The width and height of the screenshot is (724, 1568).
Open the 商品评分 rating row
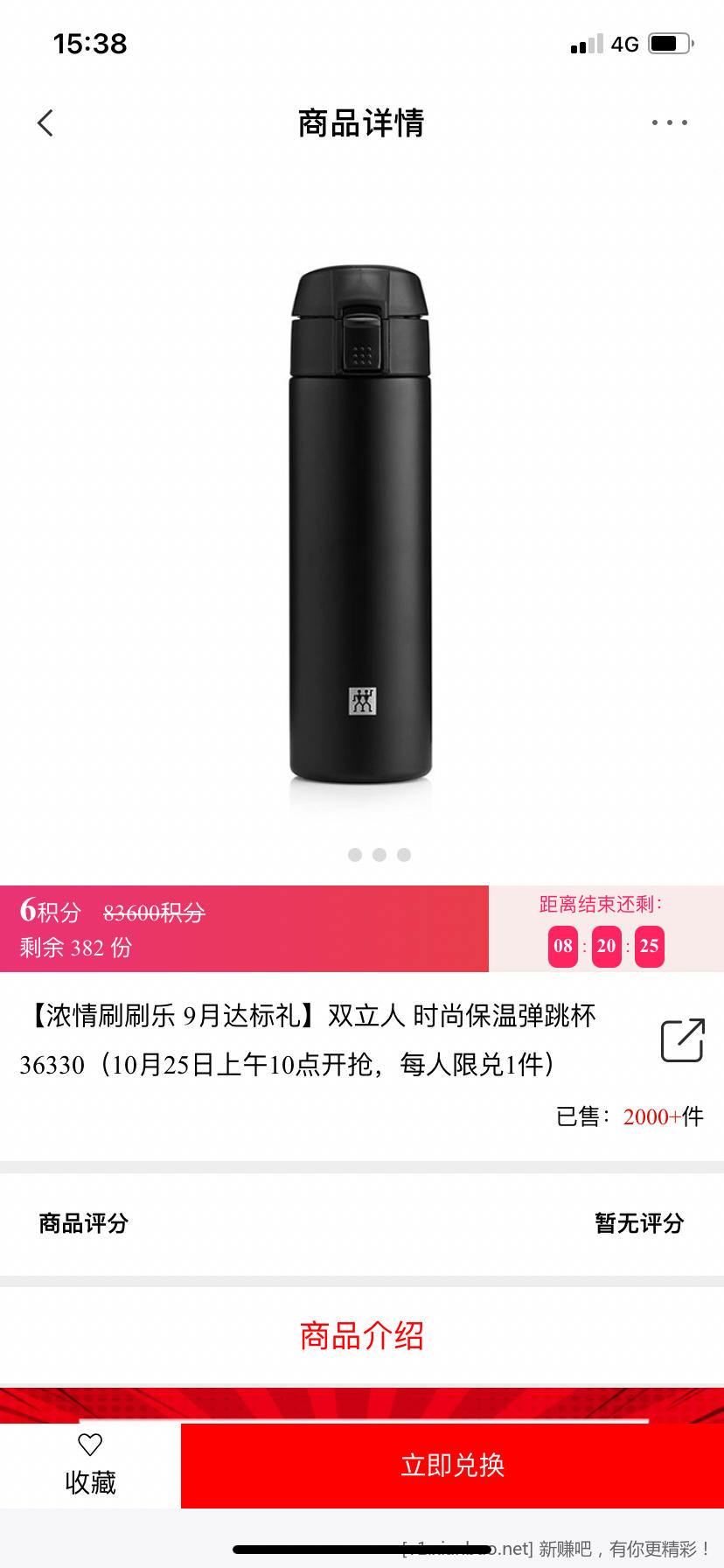361,1222
